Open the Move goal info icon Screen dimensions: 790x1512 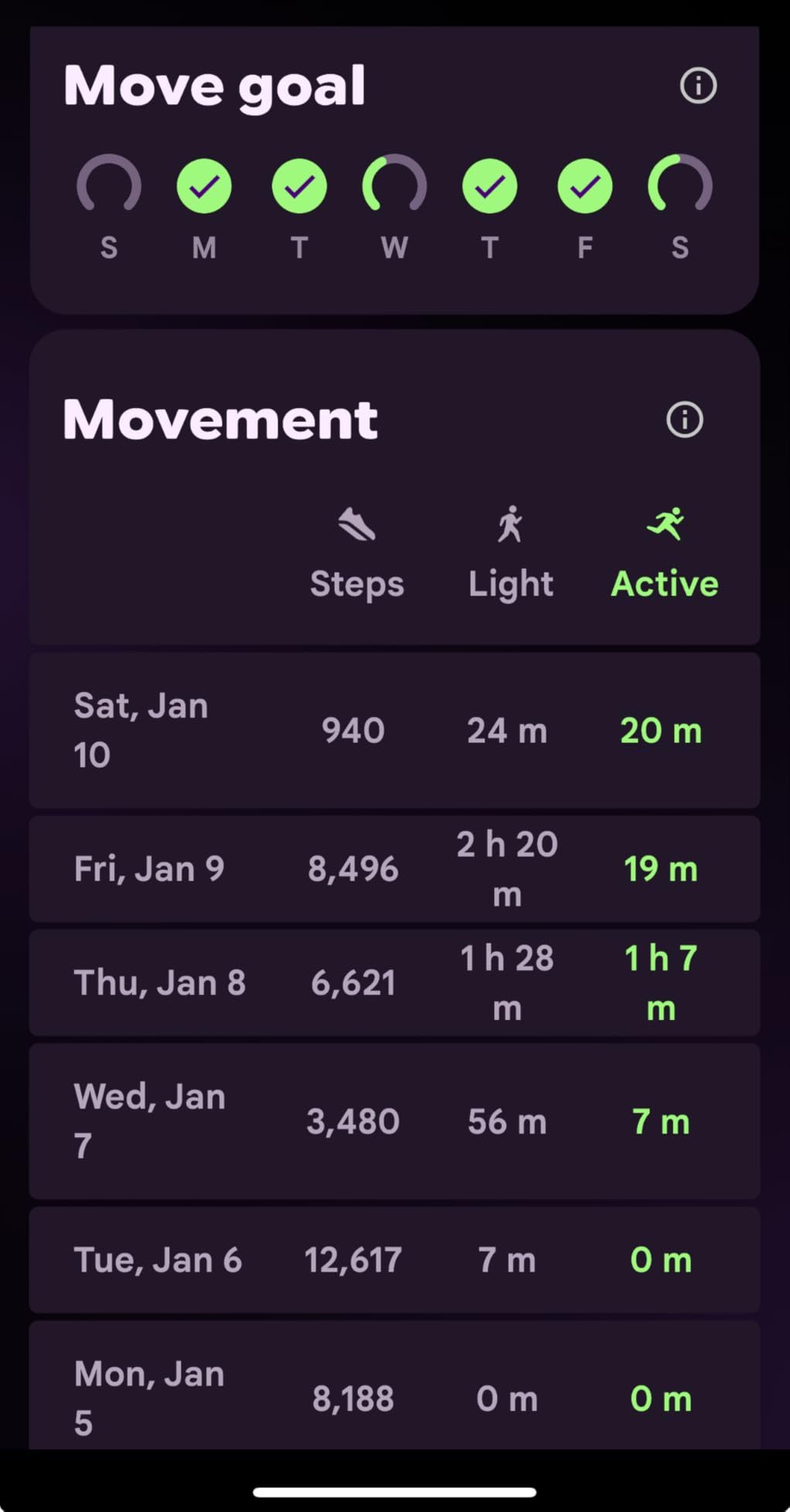pyautogui.click(x=698, y=86)
